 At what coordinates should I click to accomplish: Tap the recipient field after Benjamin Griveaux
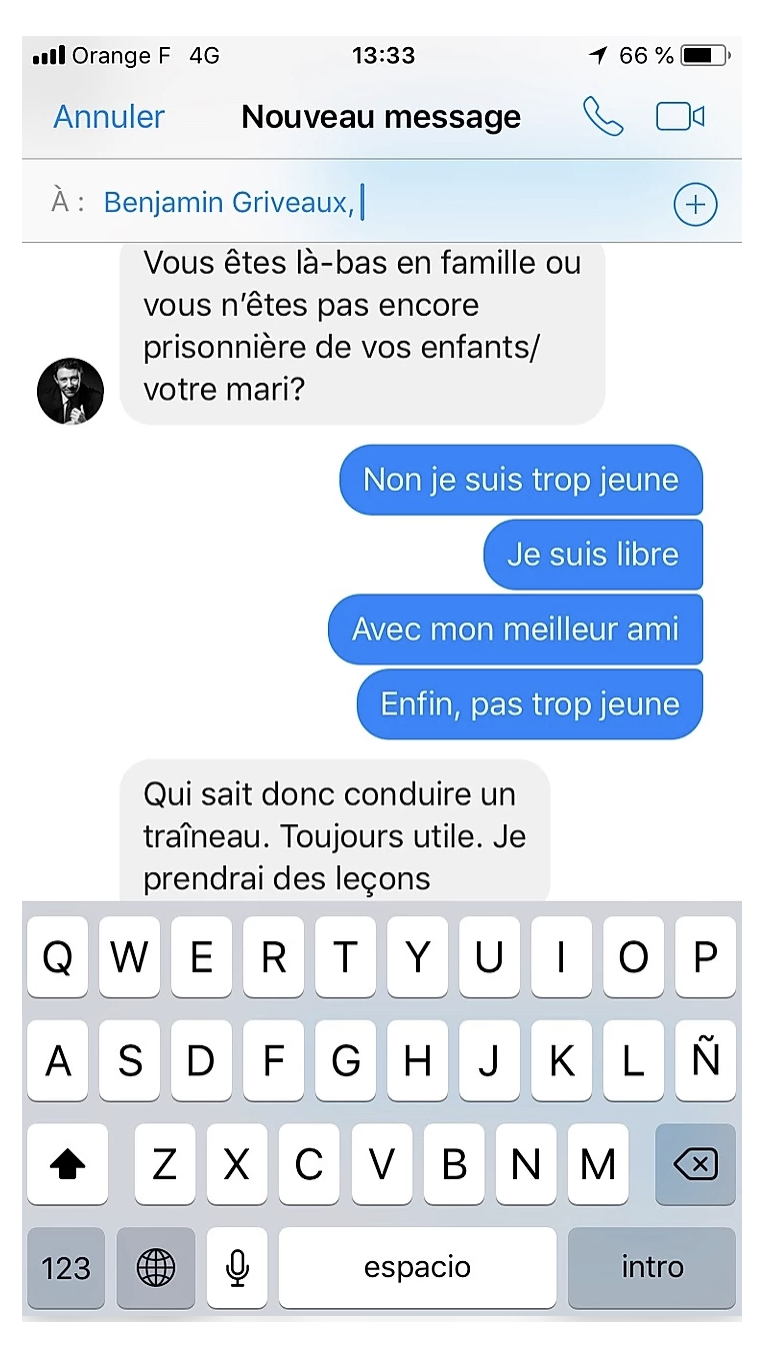pos(500,204)
